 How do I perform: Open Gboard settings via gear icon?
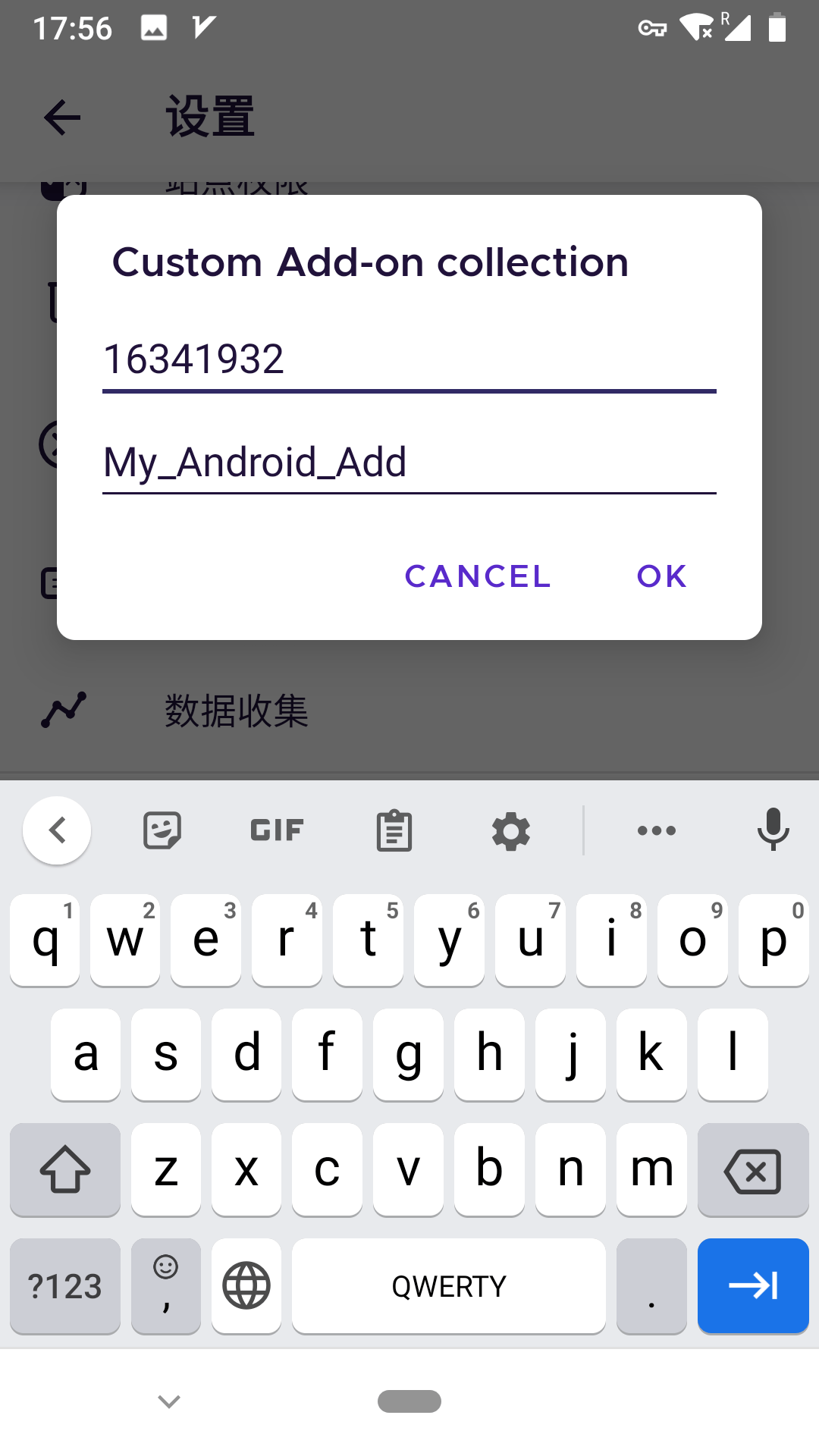pyautogui.click(x=510, y=830)
